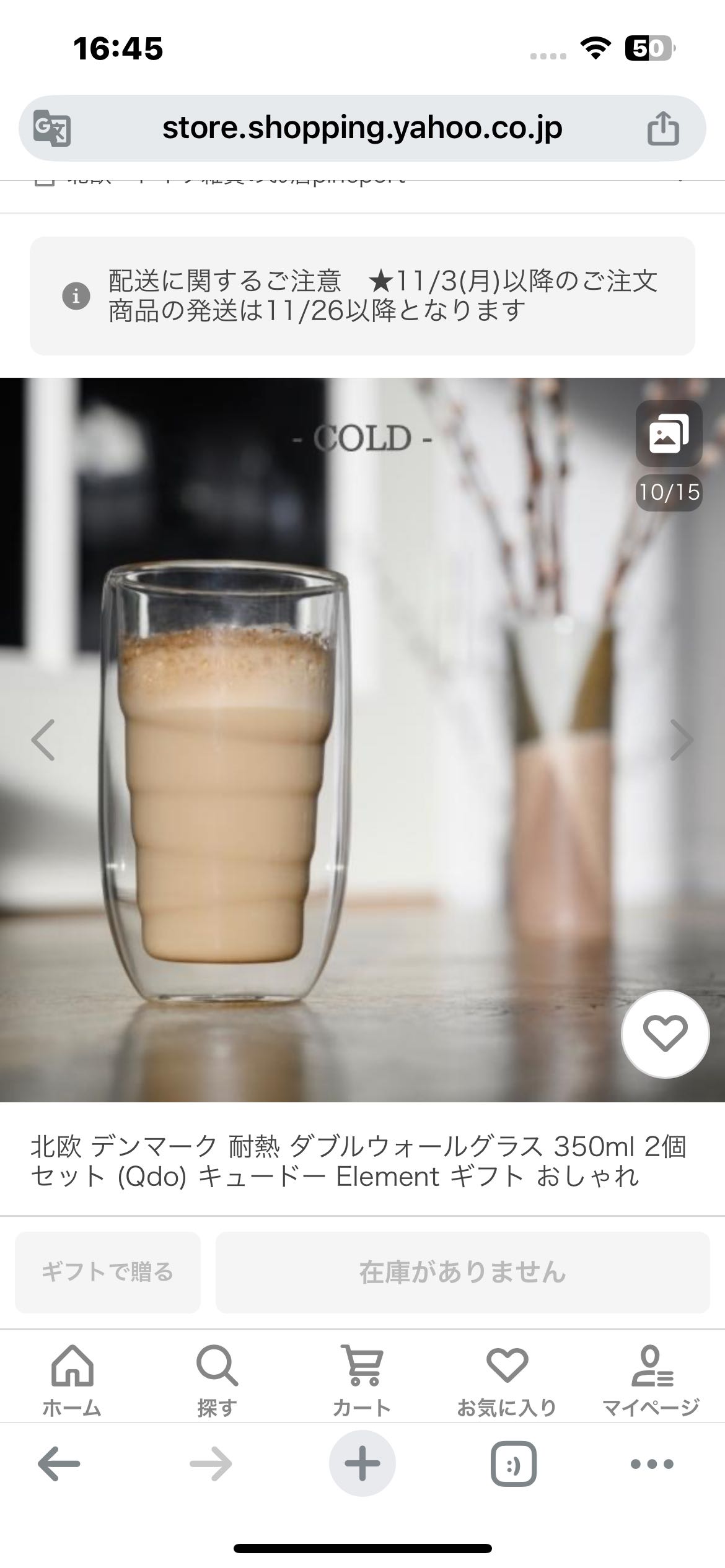Open the product image gallery
Screen dimensions: 725x1568
pos(669,433)
